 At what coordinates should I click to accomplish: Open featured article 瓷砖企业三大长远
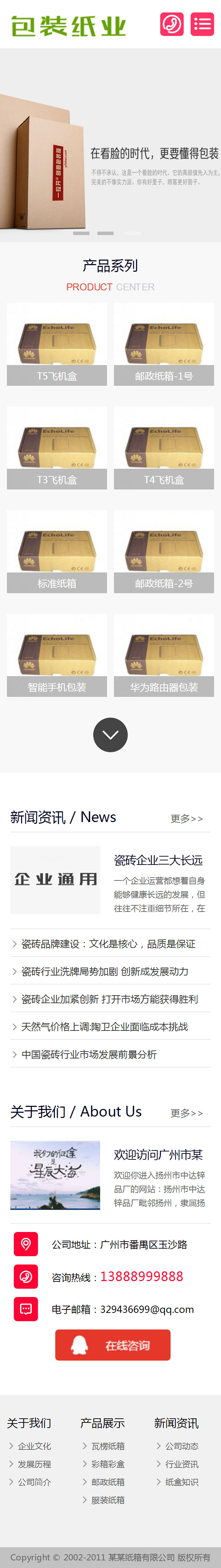click(158, 860)
